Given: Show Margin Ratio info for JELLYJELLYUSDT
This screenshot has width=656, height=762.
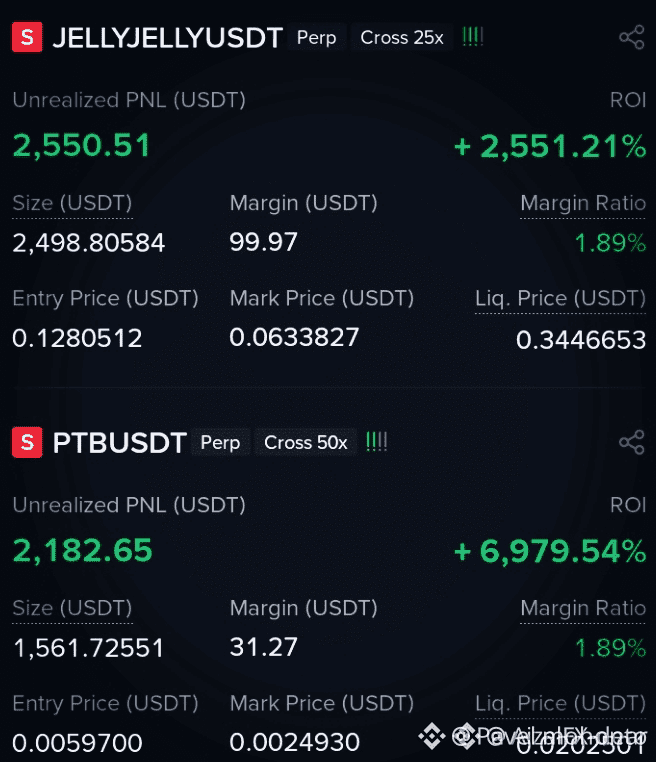Looking at the screenshot, I should pyautogui.click(x=583, y=203).
